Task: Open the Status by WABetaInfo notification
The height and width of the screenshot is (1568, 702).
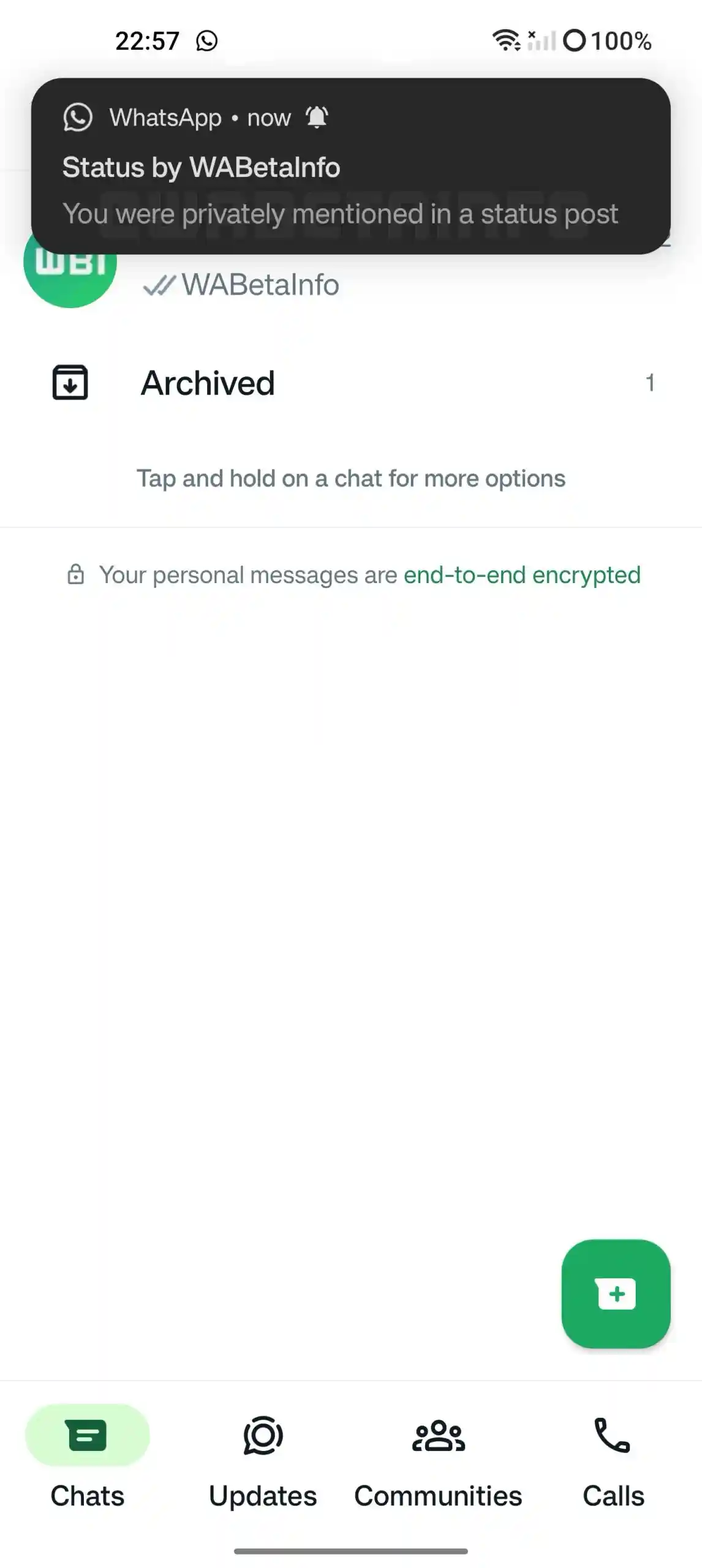Action: 351,165
